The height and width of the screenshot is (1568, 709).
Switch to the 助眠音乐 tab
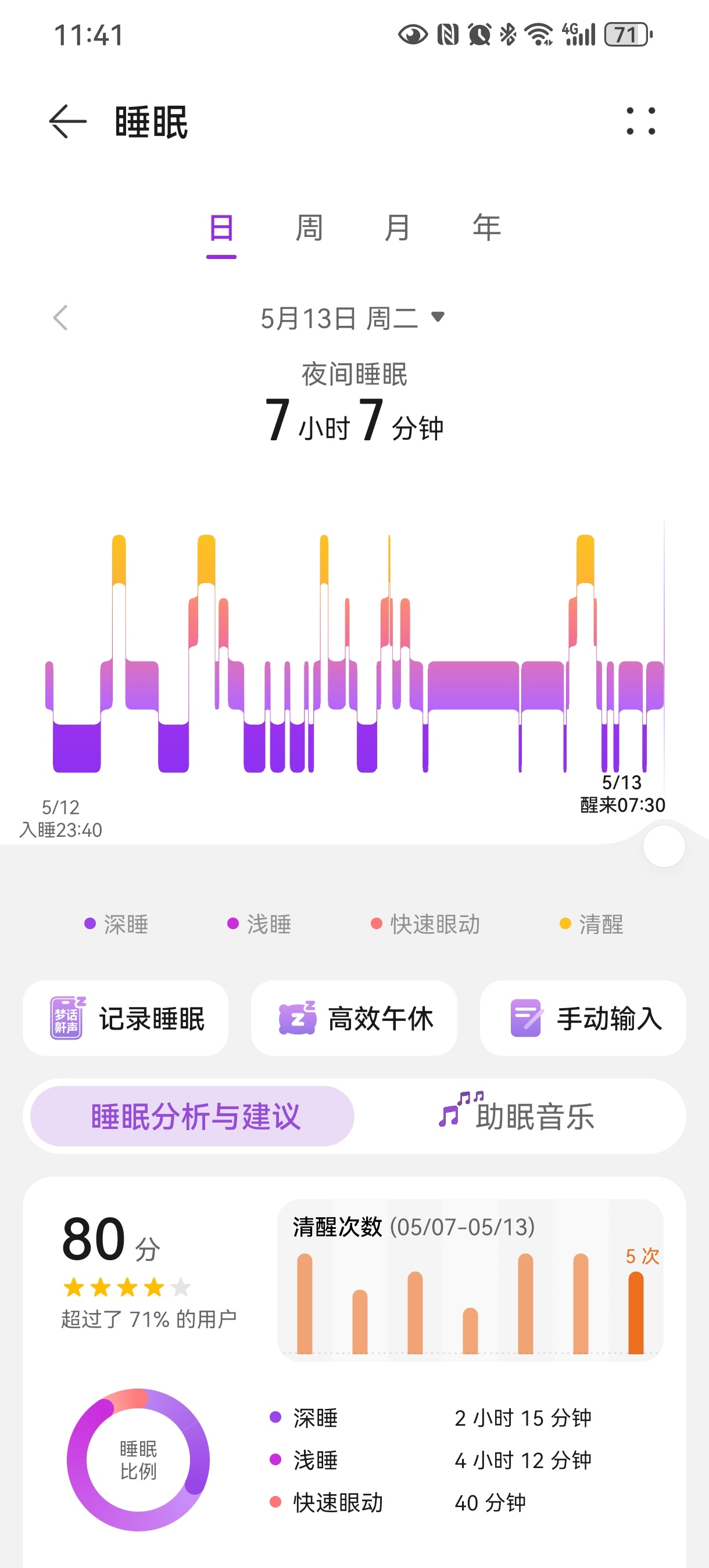(517, 1116)
